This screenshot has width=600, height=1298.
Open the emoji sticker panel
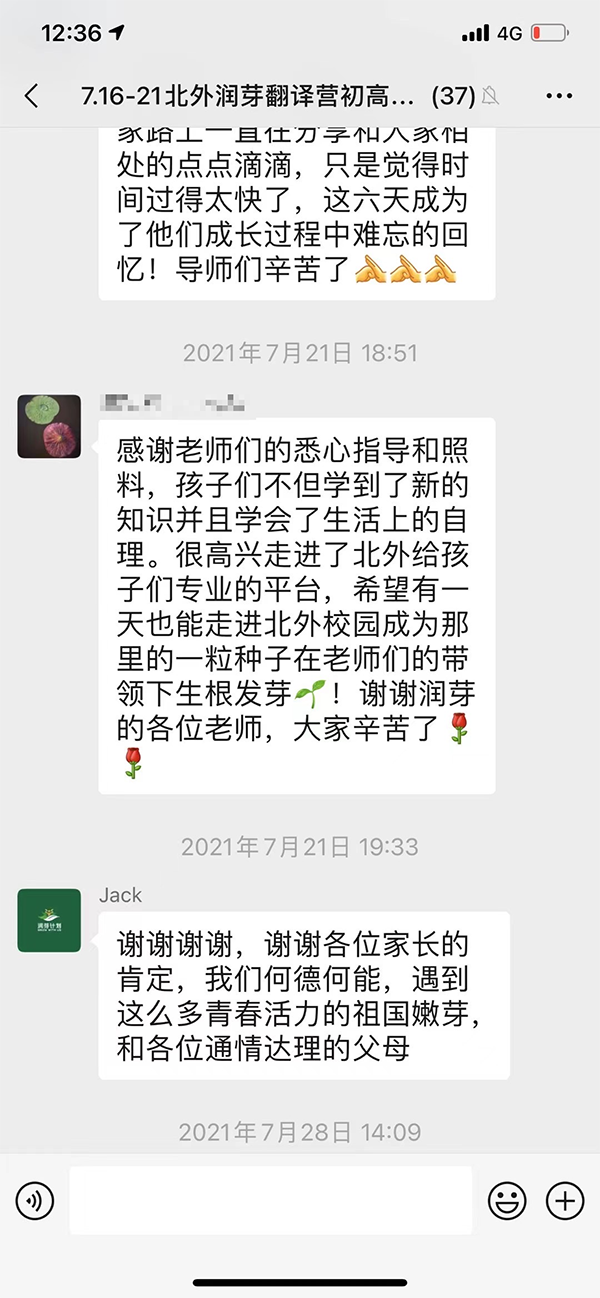click(507, 1200)
